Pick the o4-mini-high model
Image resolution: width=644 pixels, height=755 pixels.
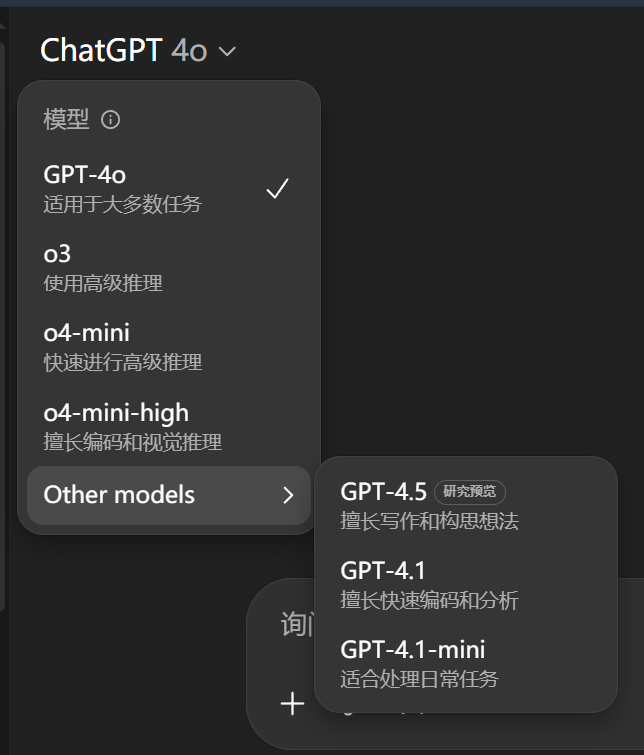click(x=169, y=427)
